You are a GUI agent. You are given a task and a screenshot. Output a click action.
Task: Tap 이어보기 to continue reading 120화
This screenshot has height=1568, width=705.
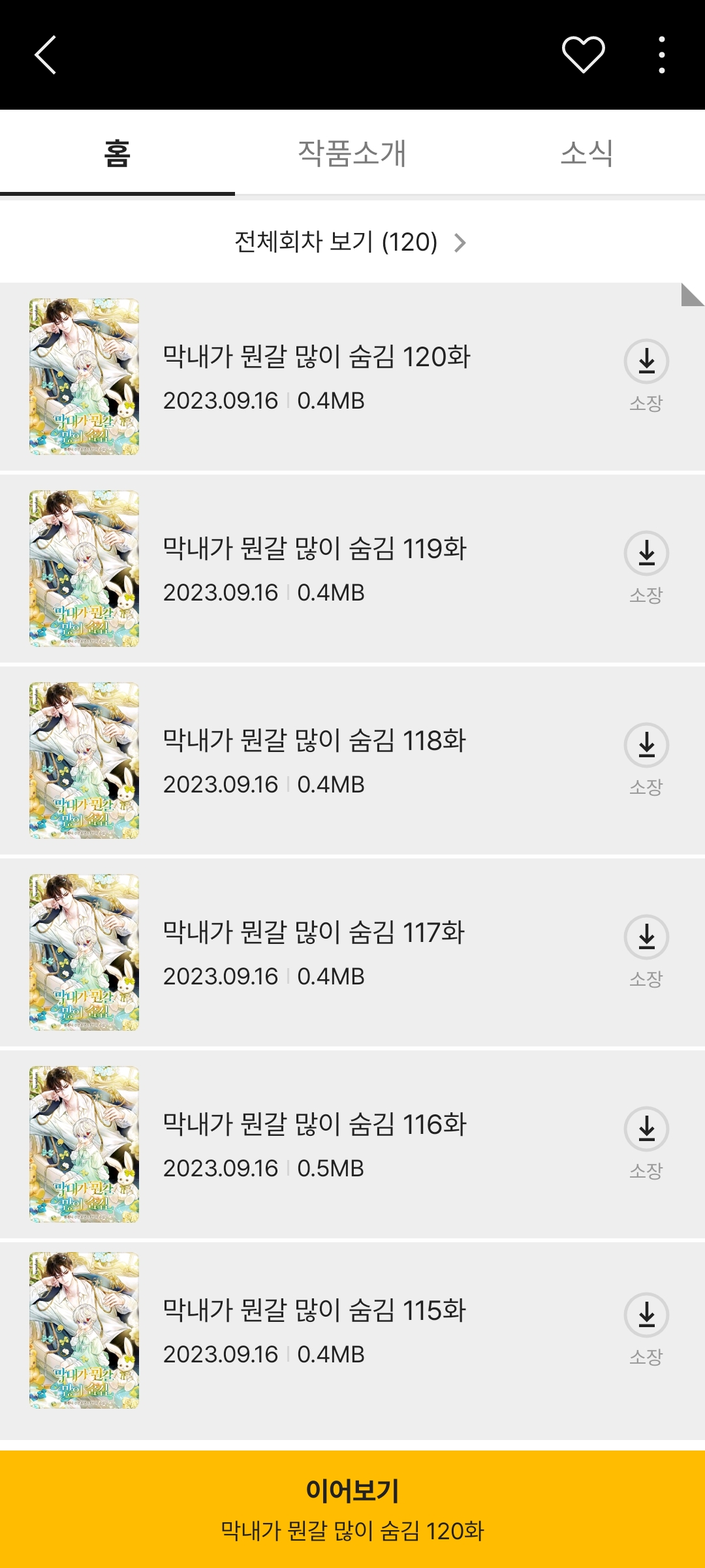pos(352,1509)
